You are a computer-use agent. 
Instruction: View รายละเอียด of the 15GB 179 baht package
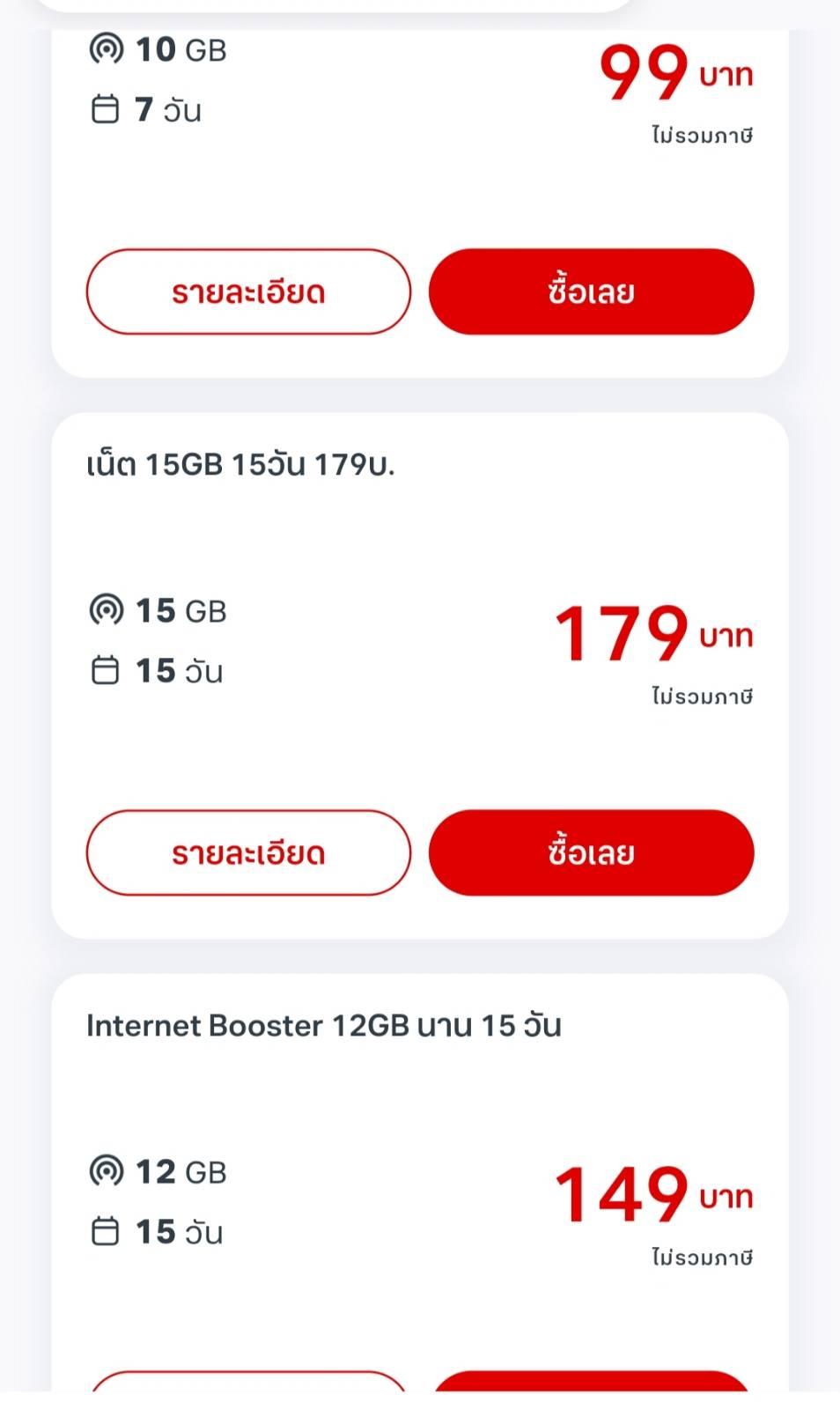pyautogui.click(x=248, y=852)
